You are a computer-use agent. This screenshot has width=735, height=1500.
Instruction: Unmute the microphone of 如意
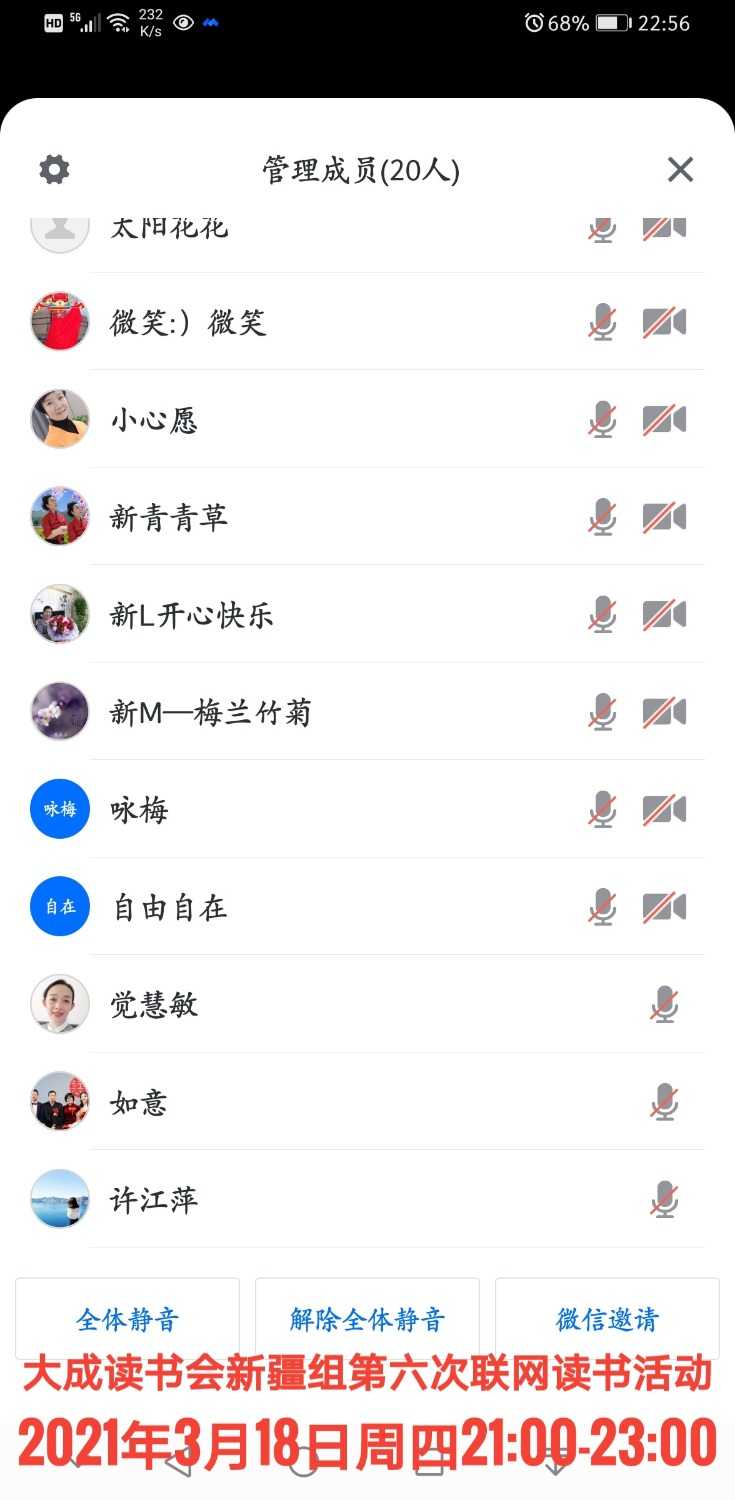tap(665, 1102)
